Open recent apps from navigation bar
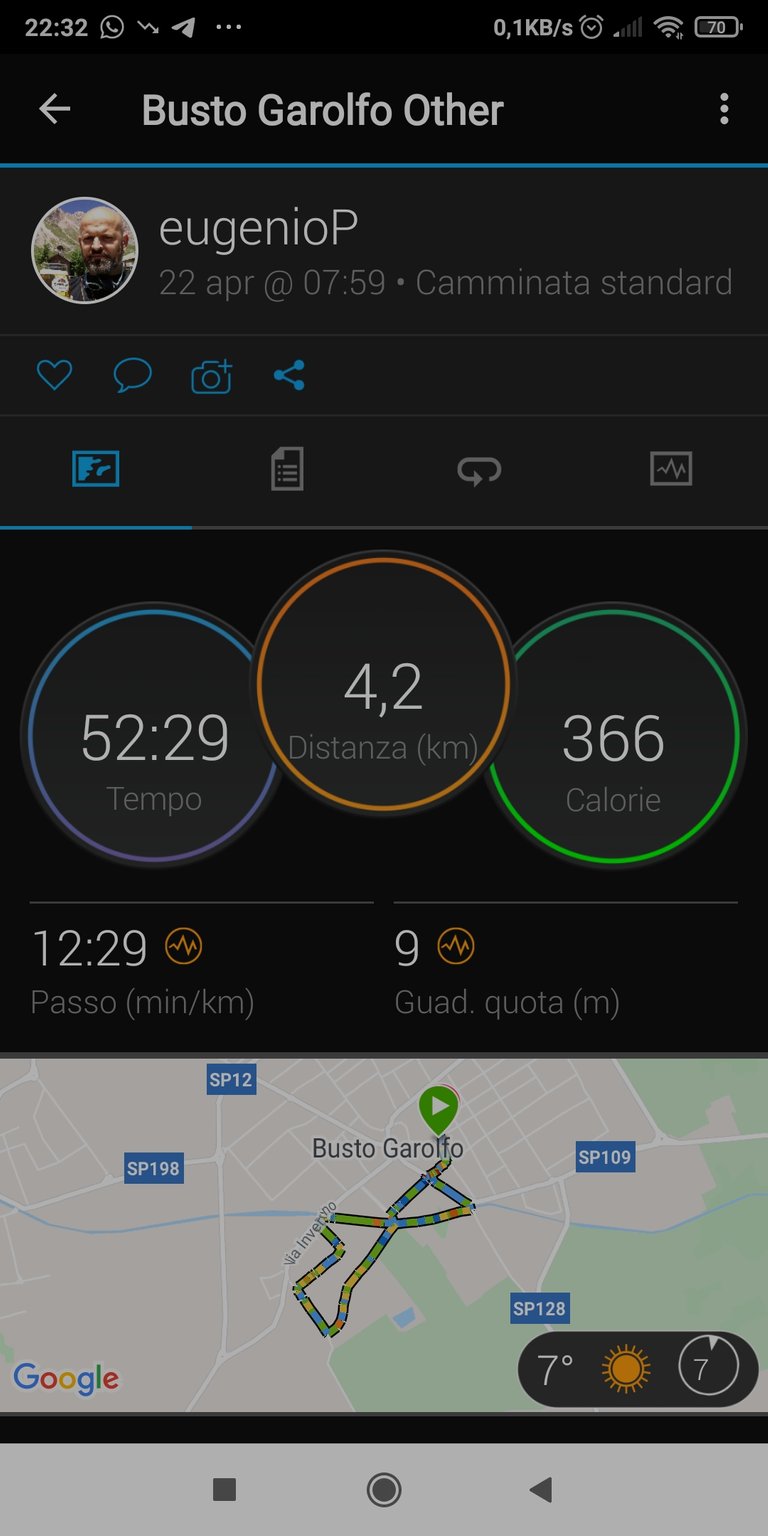768x1536 pixels. [224, 1490]
